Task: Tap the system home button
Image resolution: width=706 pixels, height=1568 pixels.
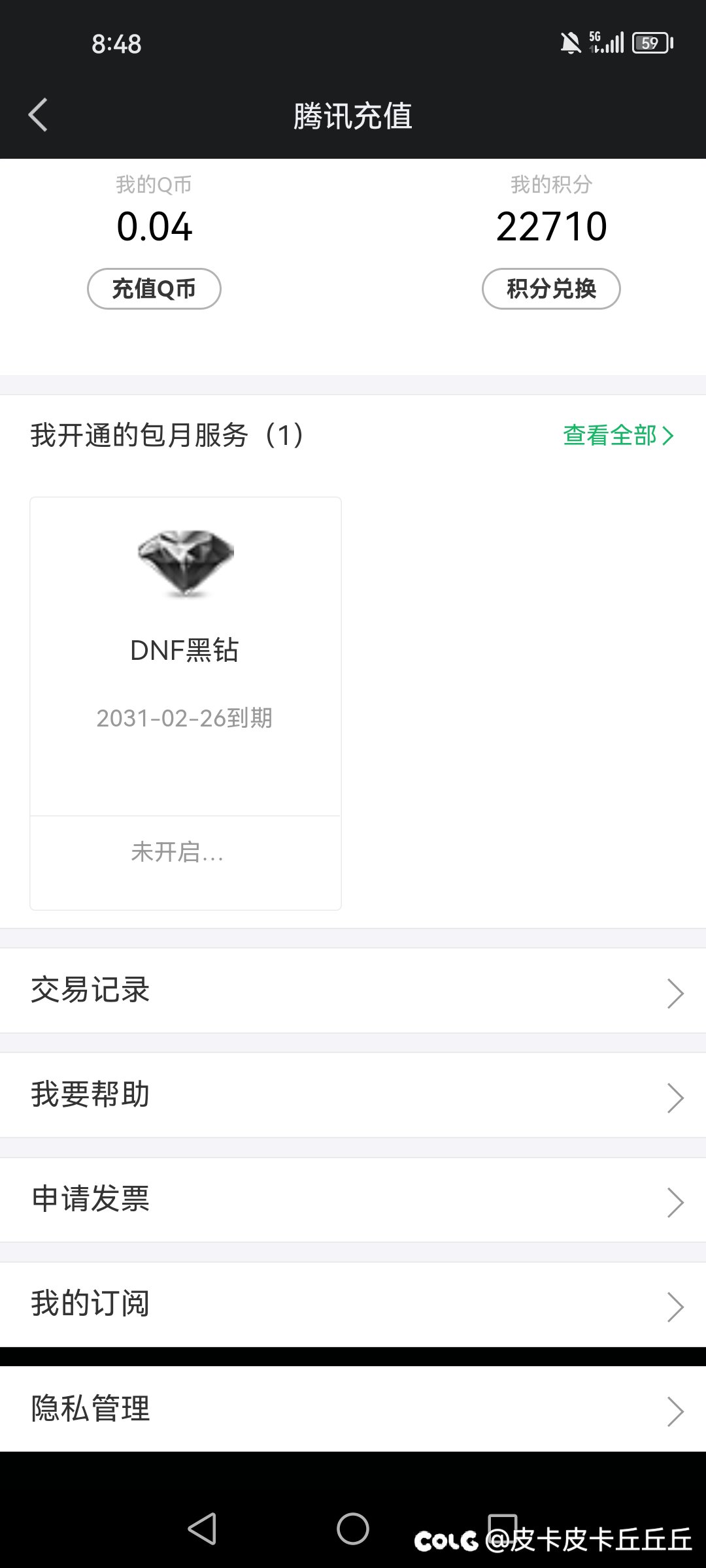Action: click(353, 1529)
